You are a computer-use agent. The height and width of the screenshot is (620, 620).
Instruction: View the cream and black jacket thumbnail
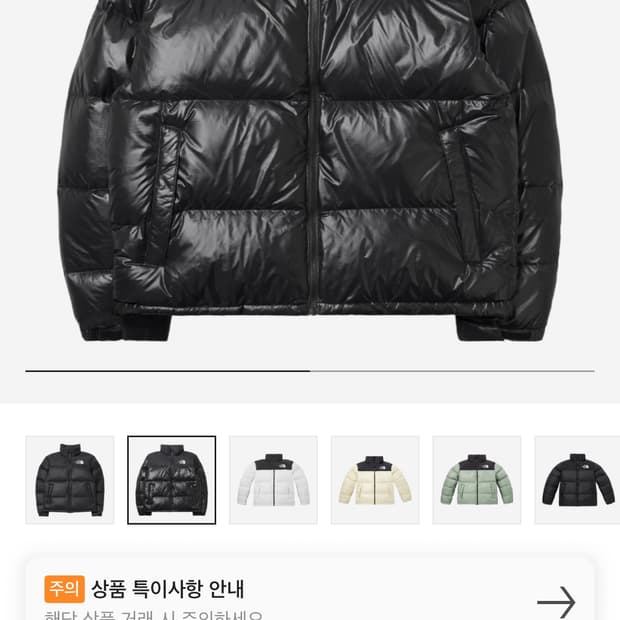click(375, 480)
